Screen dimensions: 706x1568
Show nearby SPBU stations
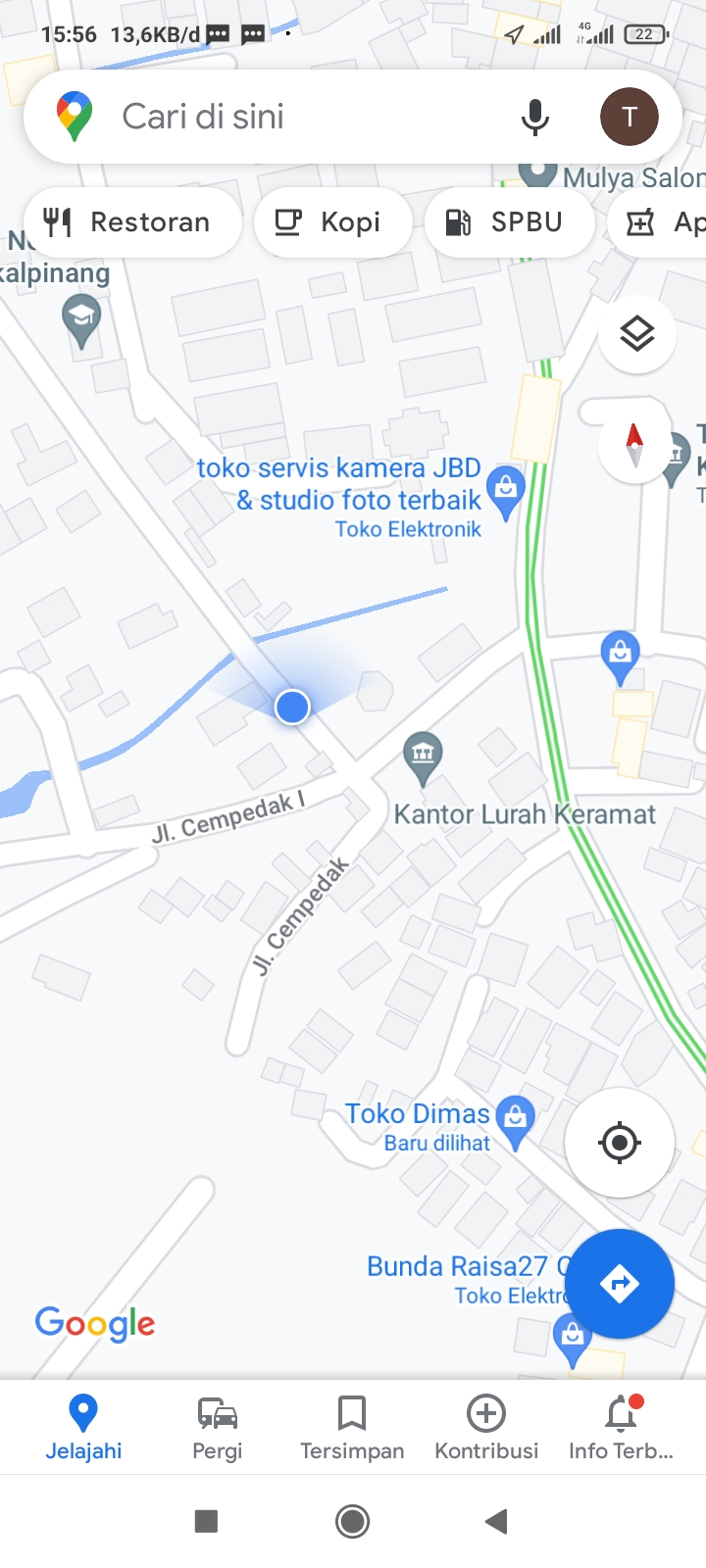pos(508,222)
